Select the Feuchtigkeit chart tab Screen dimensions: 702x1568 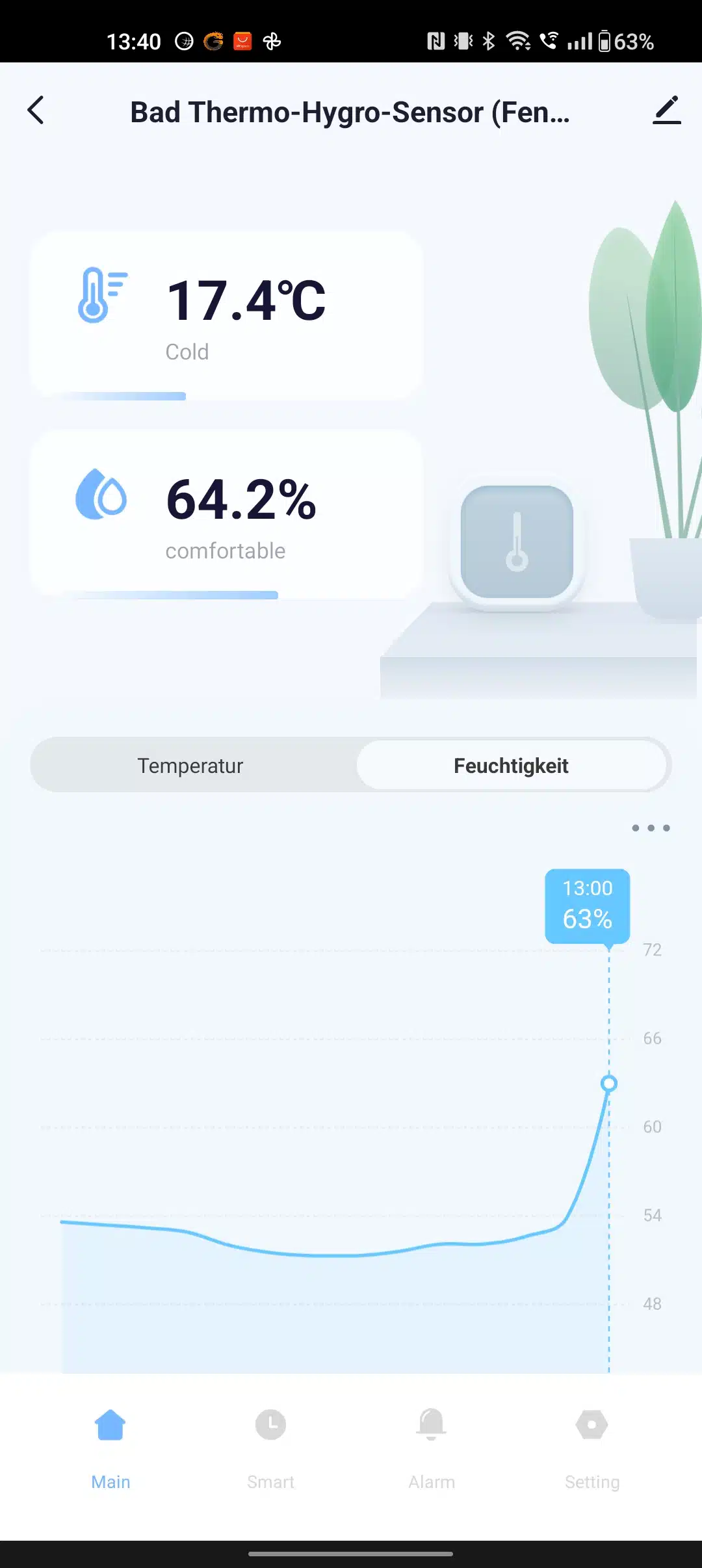point(511,765)
